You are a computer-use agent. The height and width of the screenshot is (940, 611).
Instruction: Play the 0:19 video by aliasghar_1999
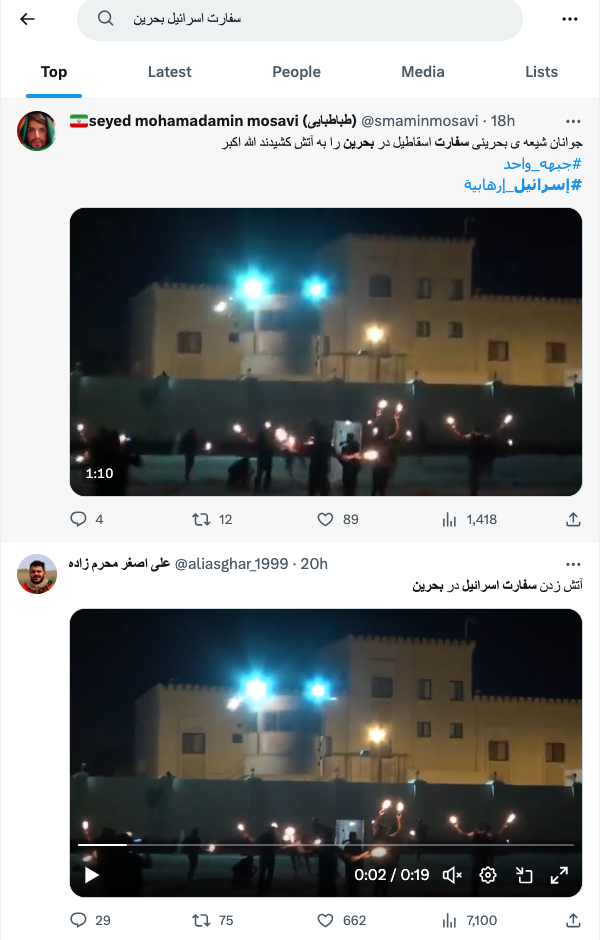91,875
